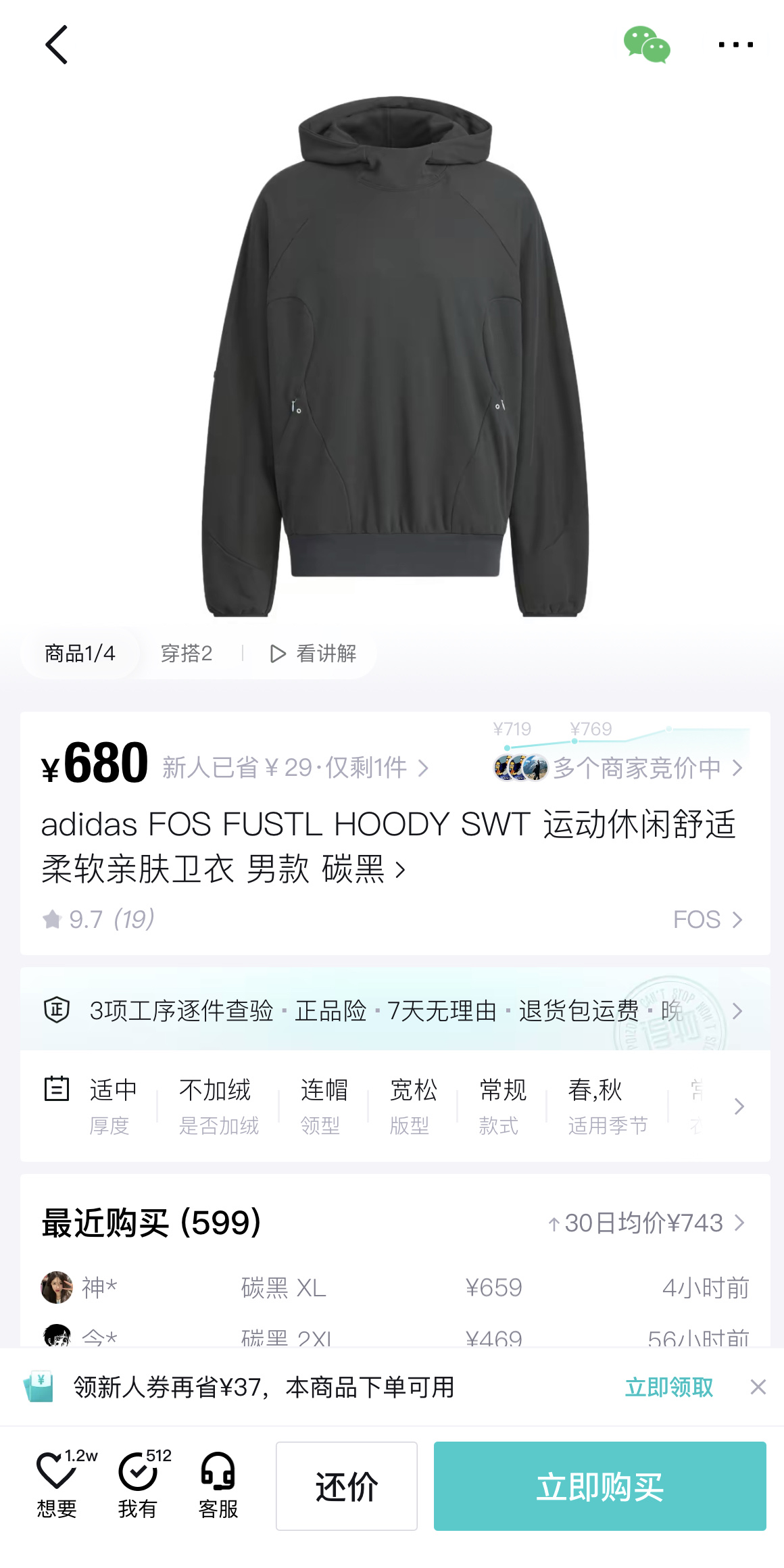Dismiss the new user coupon banner
Image resolution: width=784 pixels, height=1568 pixels.
[x=758, y=1388]
